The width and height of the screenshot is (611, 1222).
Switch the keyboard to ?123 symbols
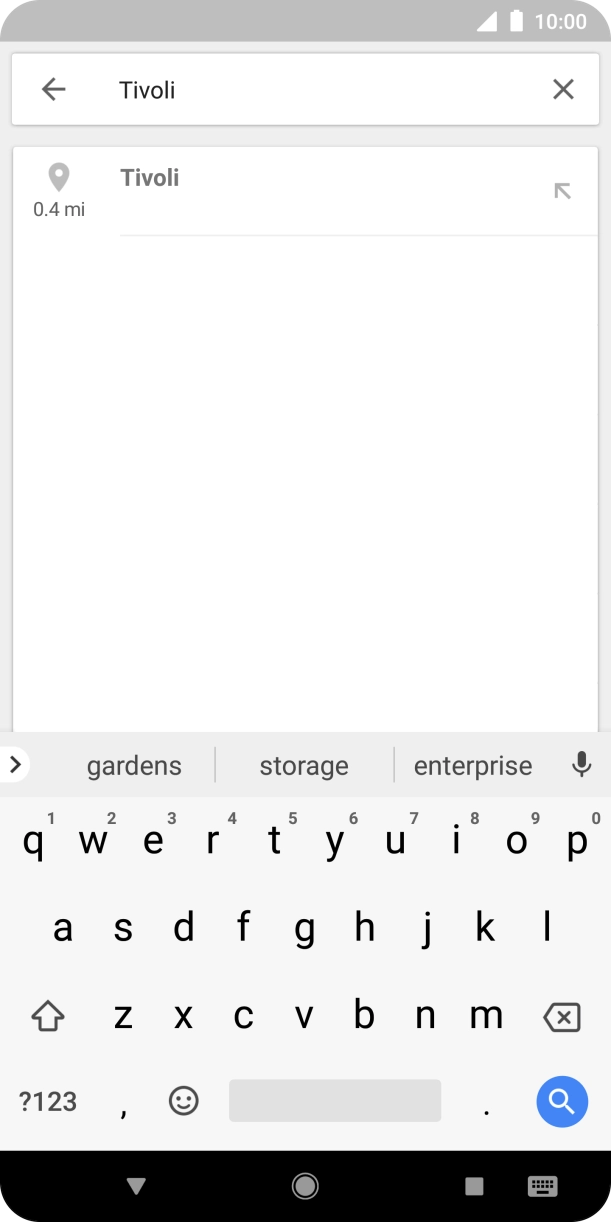48,1102
